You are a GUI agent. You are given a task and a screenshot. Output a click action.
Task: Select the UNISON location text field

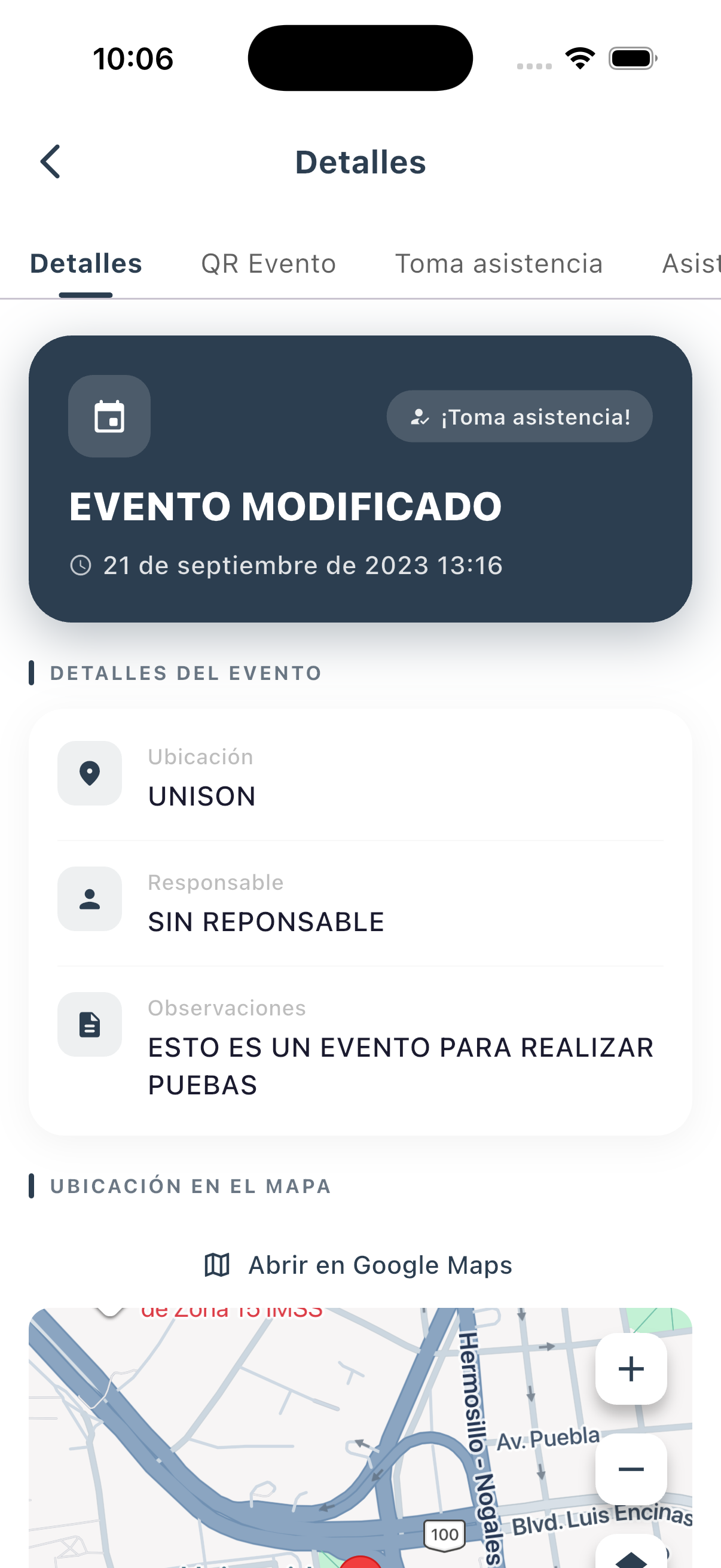click(201, 795)
